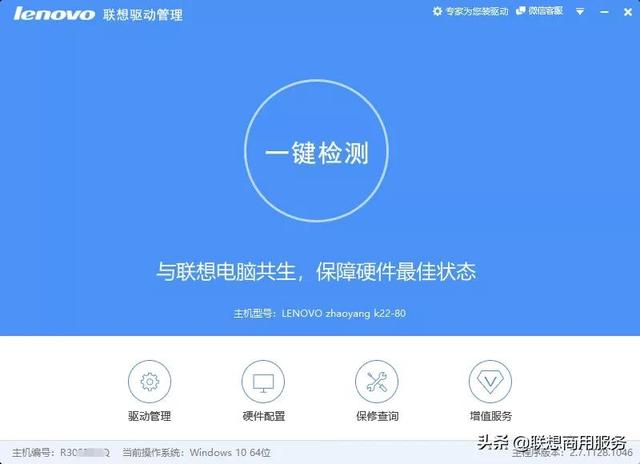The height and width of the screenshot is (464, 640).
Task: Start the 一键检测 one-click scan
Action: (x=317, y=152)
